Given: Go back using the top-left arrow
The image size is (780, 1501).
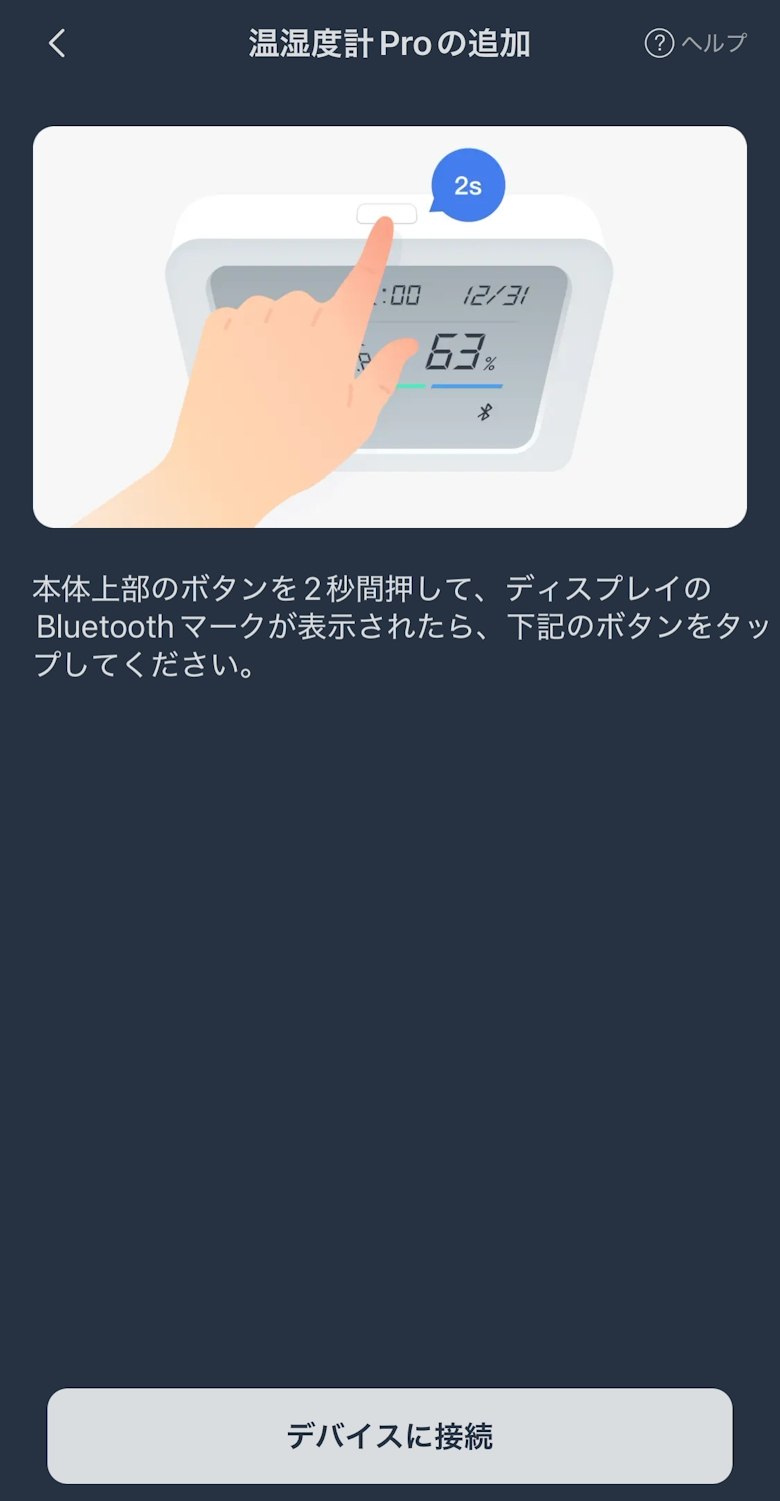Looking at the screenshot, I should [x=57, y=43].
